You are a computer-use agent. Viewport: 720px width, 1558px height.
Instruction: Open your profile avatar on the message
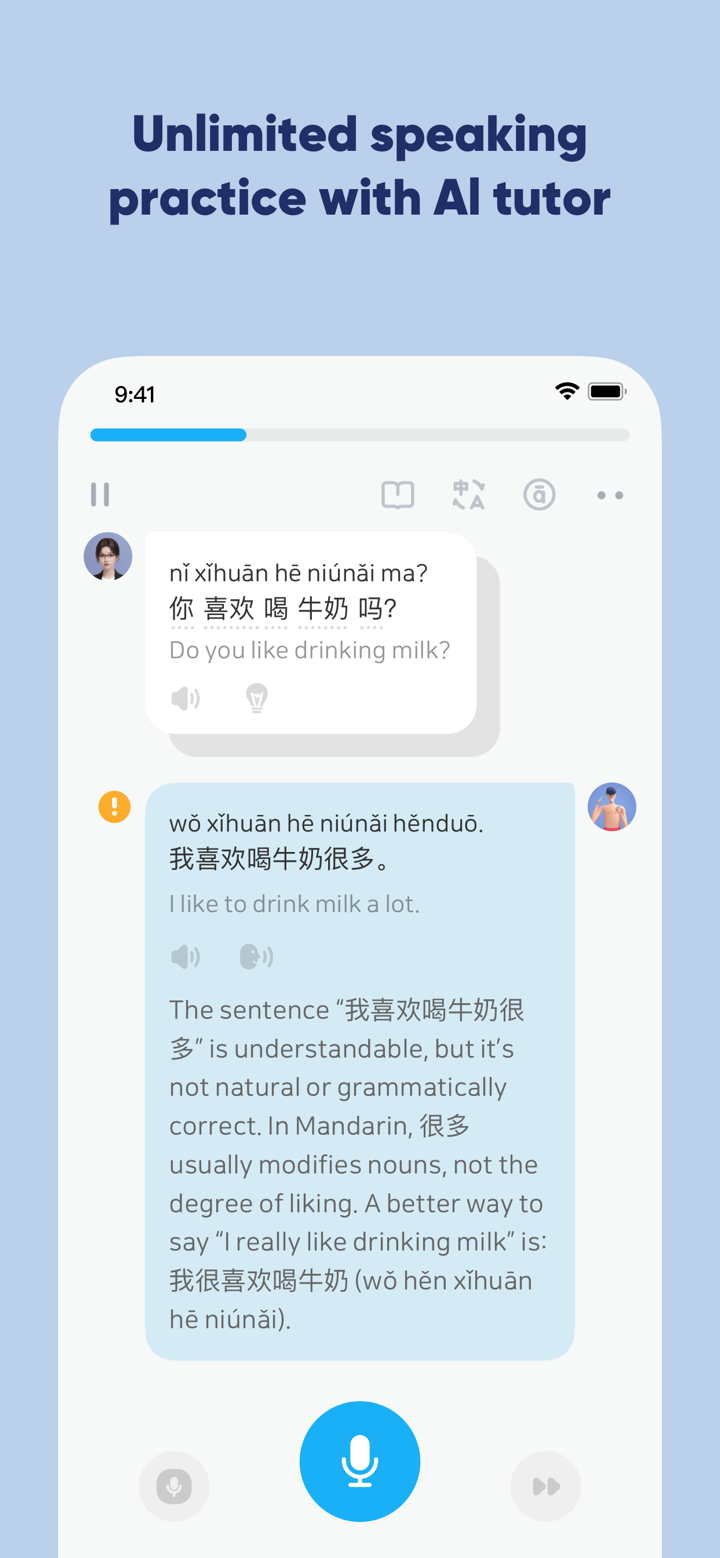(612, 806)
